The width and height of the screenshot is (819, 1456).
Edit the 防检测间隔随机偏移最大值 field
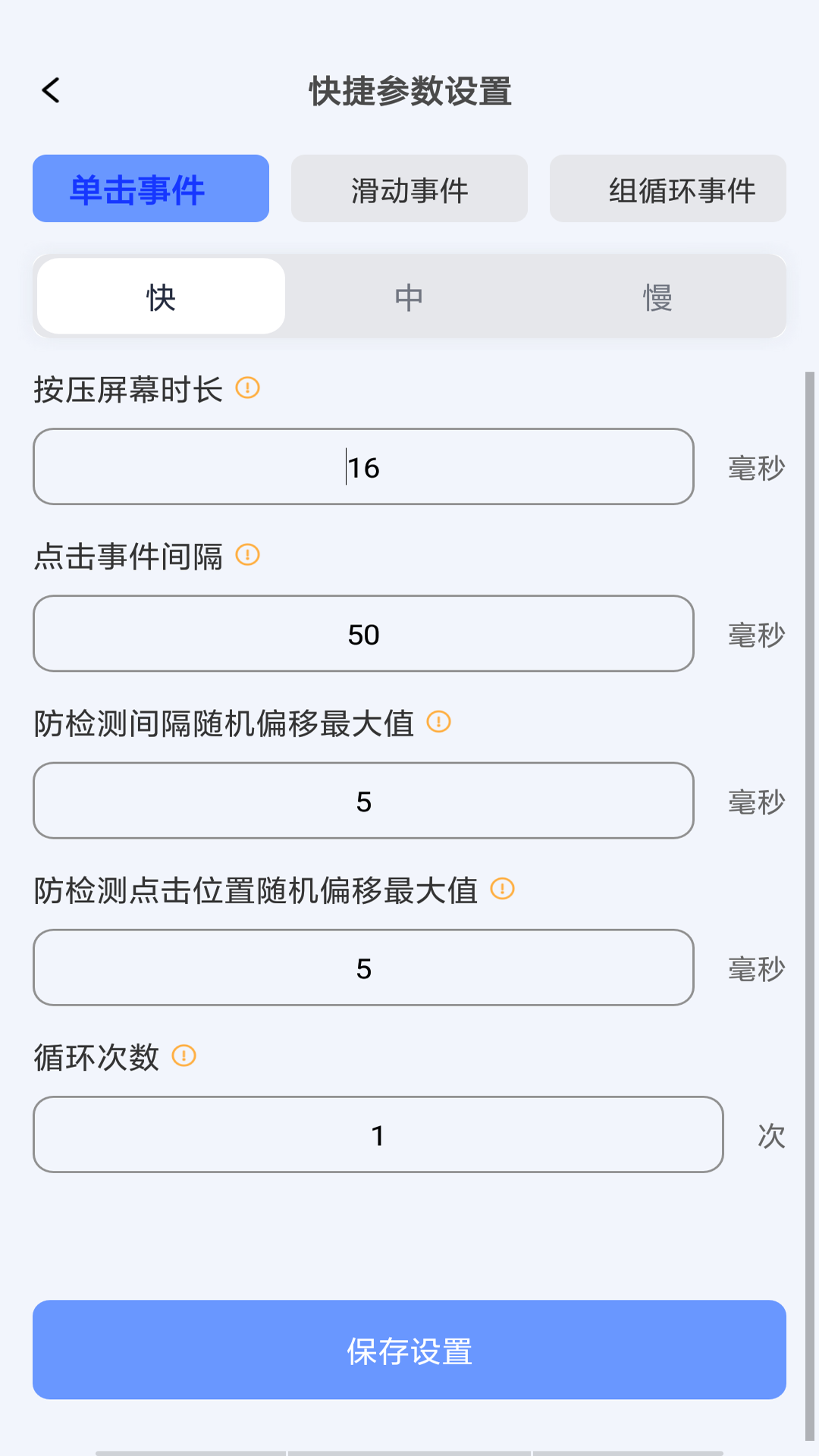pos(363,801)
